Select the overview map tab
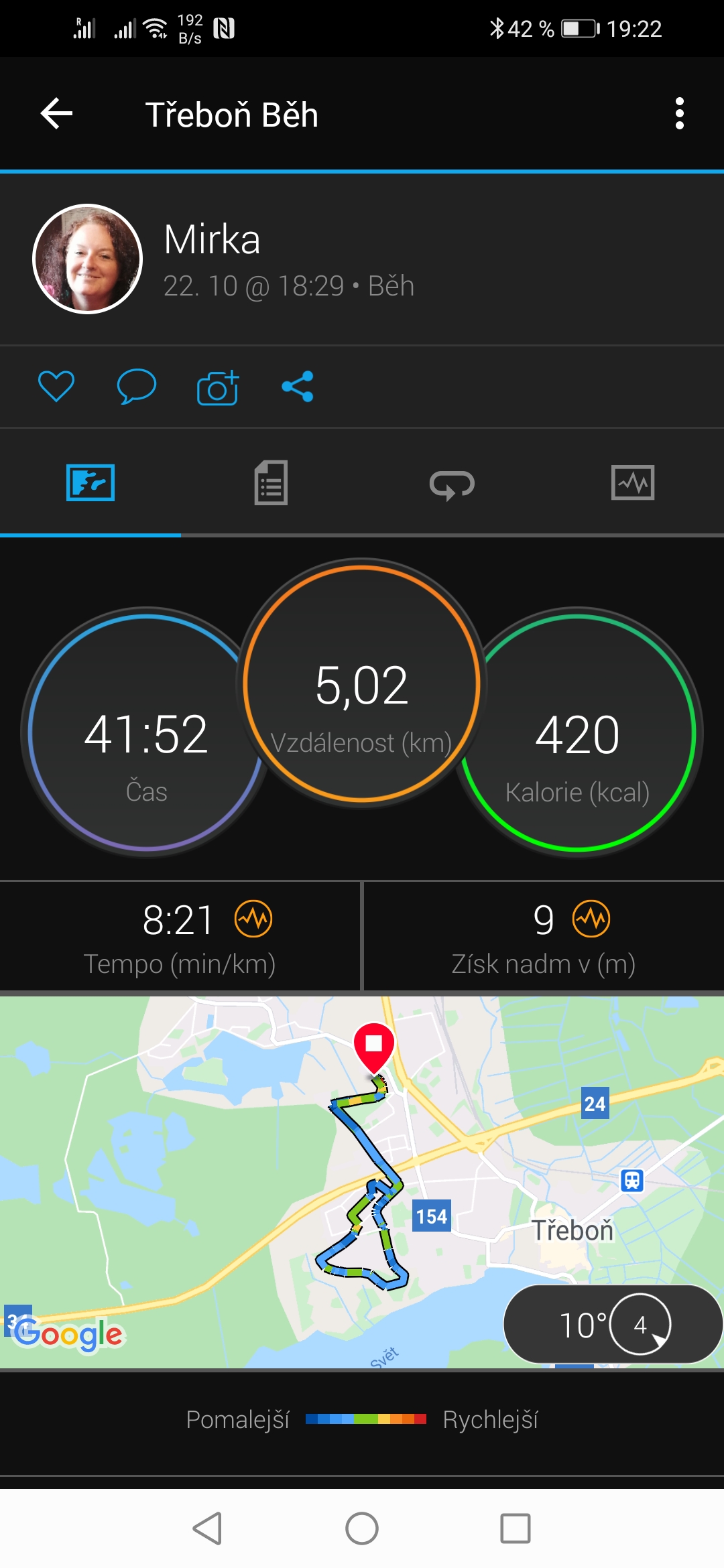Viewport: 724px width, 1568px height. pyautogui.click(x=90, y=482)
